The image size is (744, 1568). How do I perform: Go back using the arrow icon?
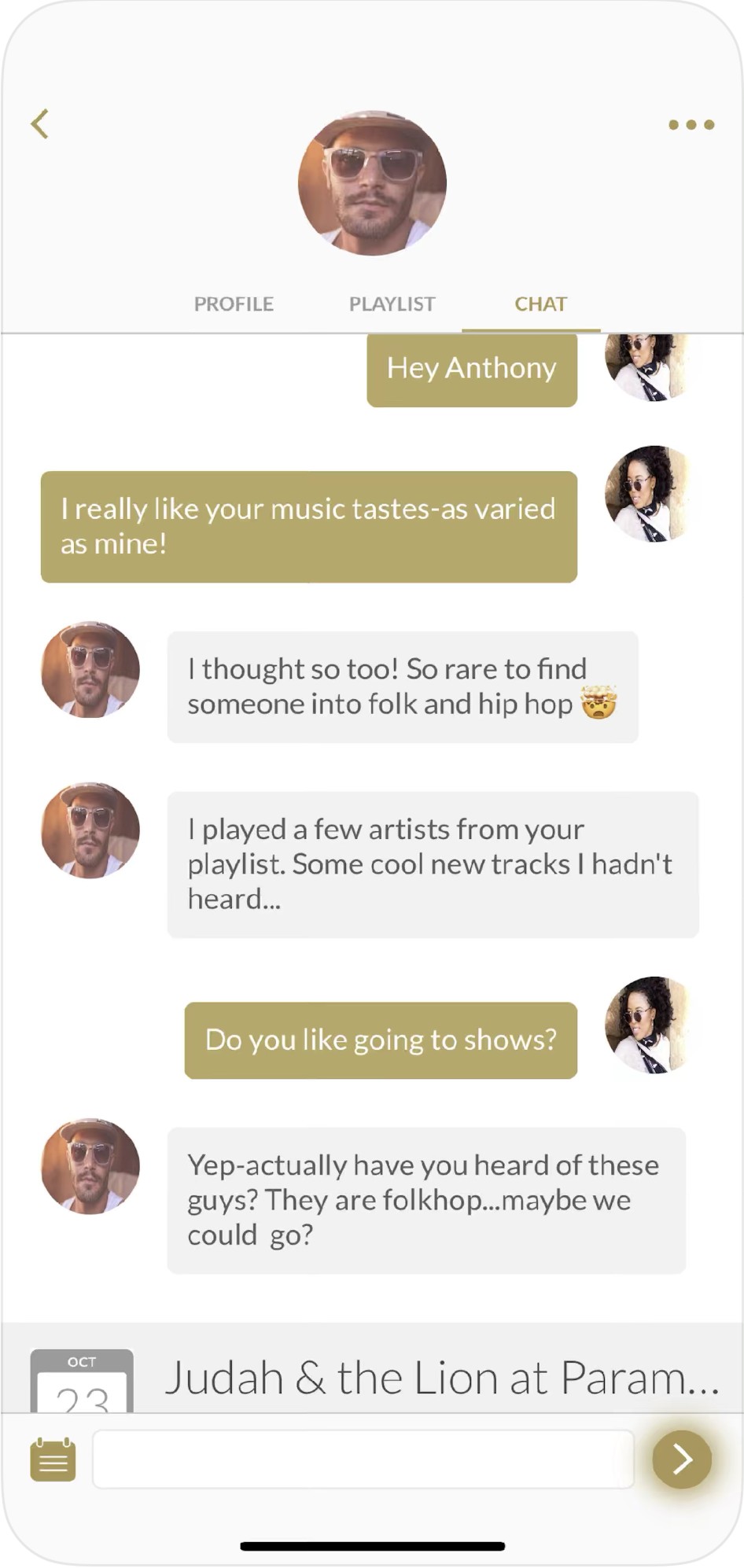click(x=40, y=123)
